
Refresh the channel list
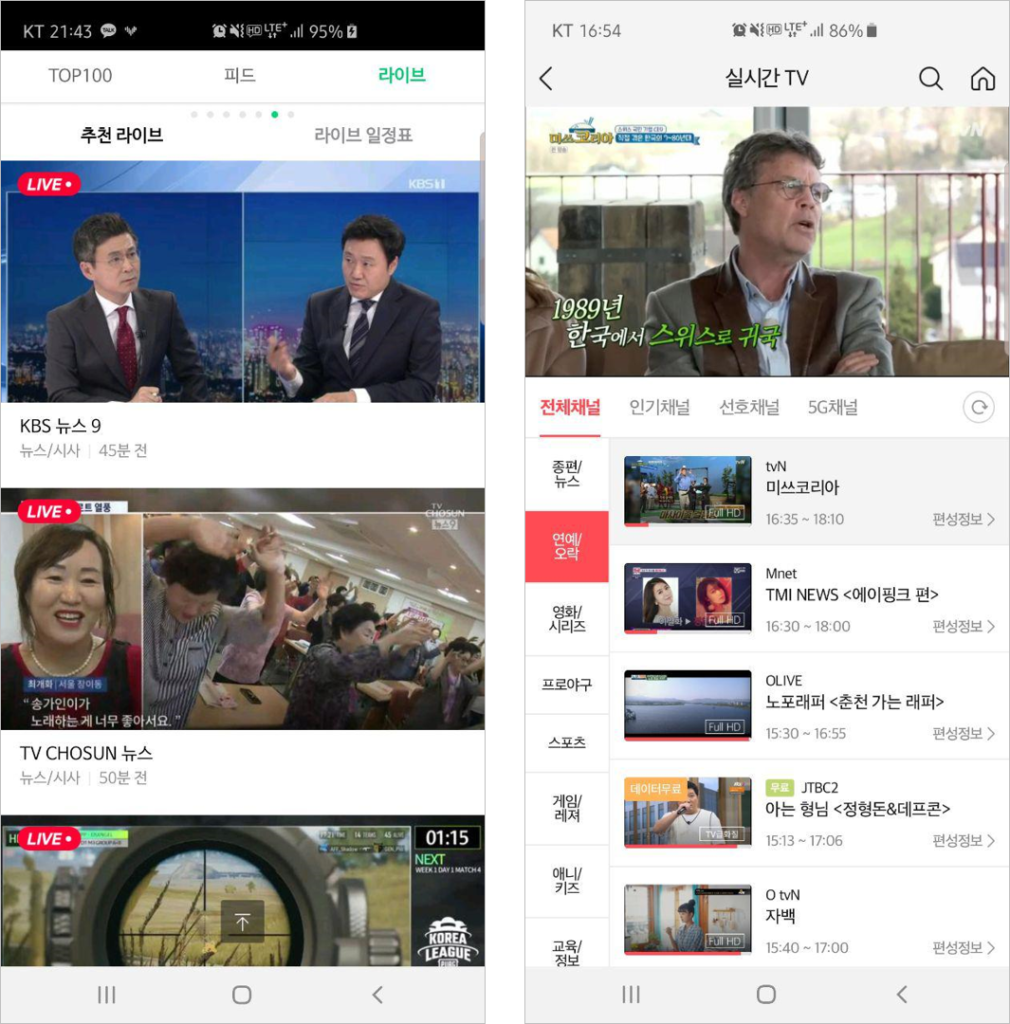click(980, 407)
